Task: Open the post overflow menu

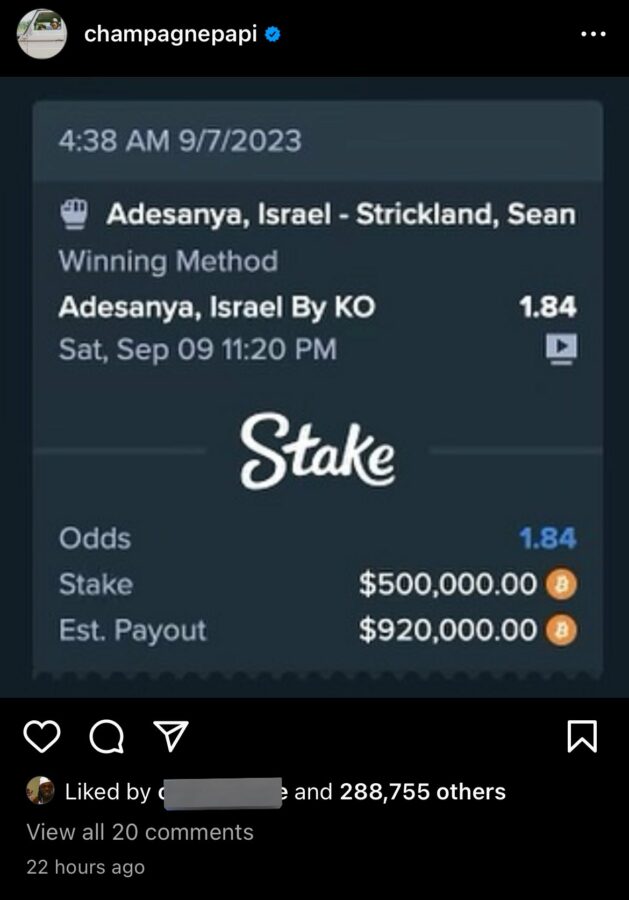Action: click(593, 34)
